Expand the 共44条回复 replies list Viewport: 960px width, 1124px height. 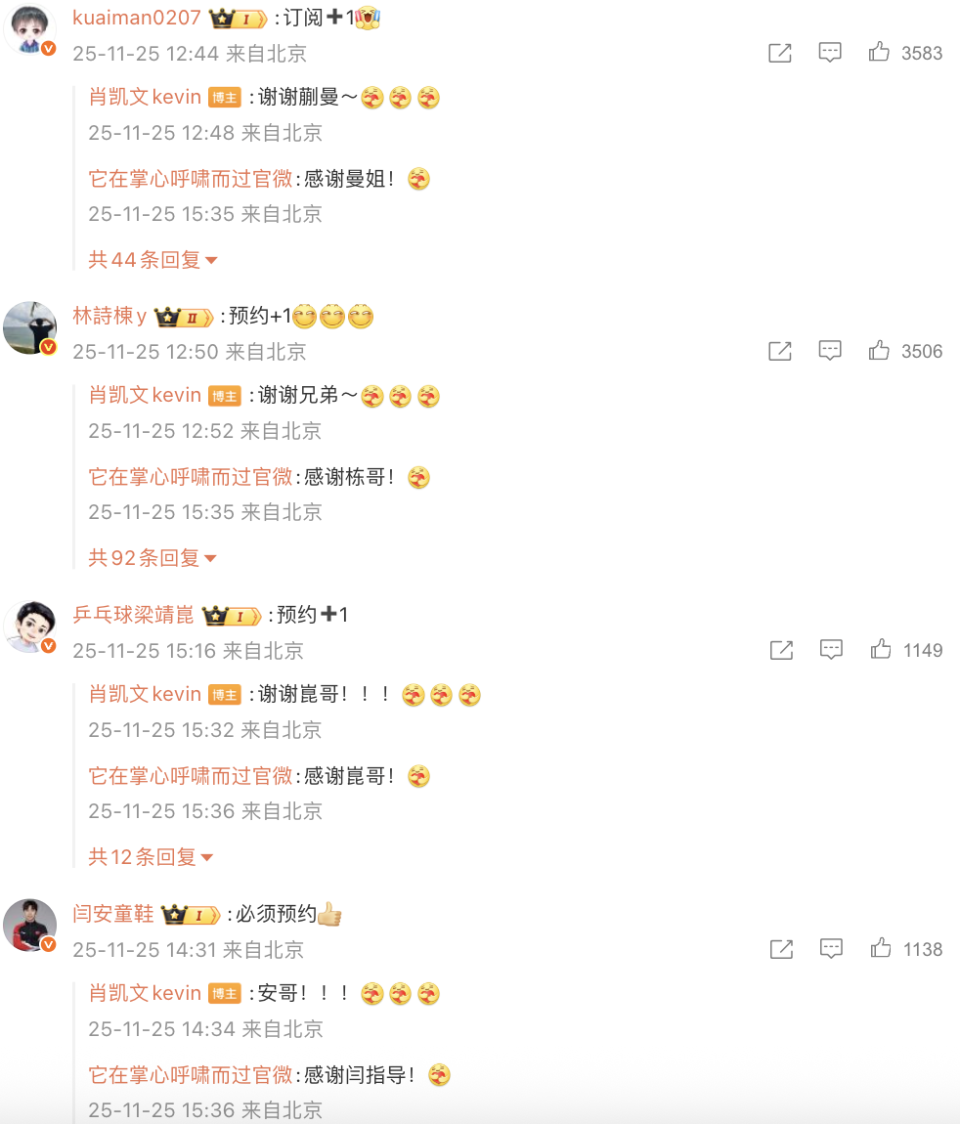click(146, 259)
